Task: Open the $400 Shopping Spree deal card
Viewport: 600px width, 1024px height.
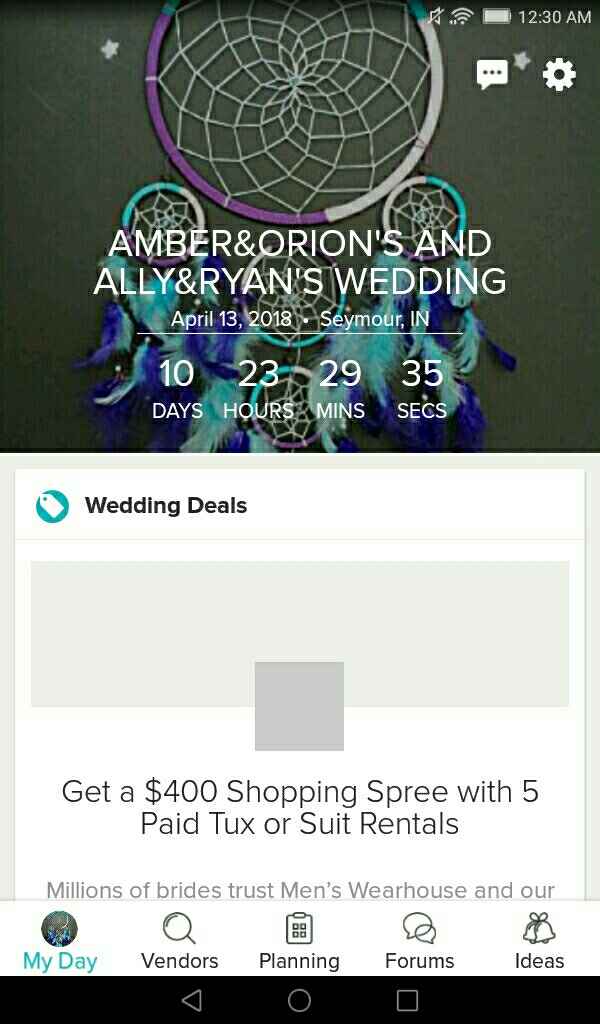Action: click(x=300, y=807)
